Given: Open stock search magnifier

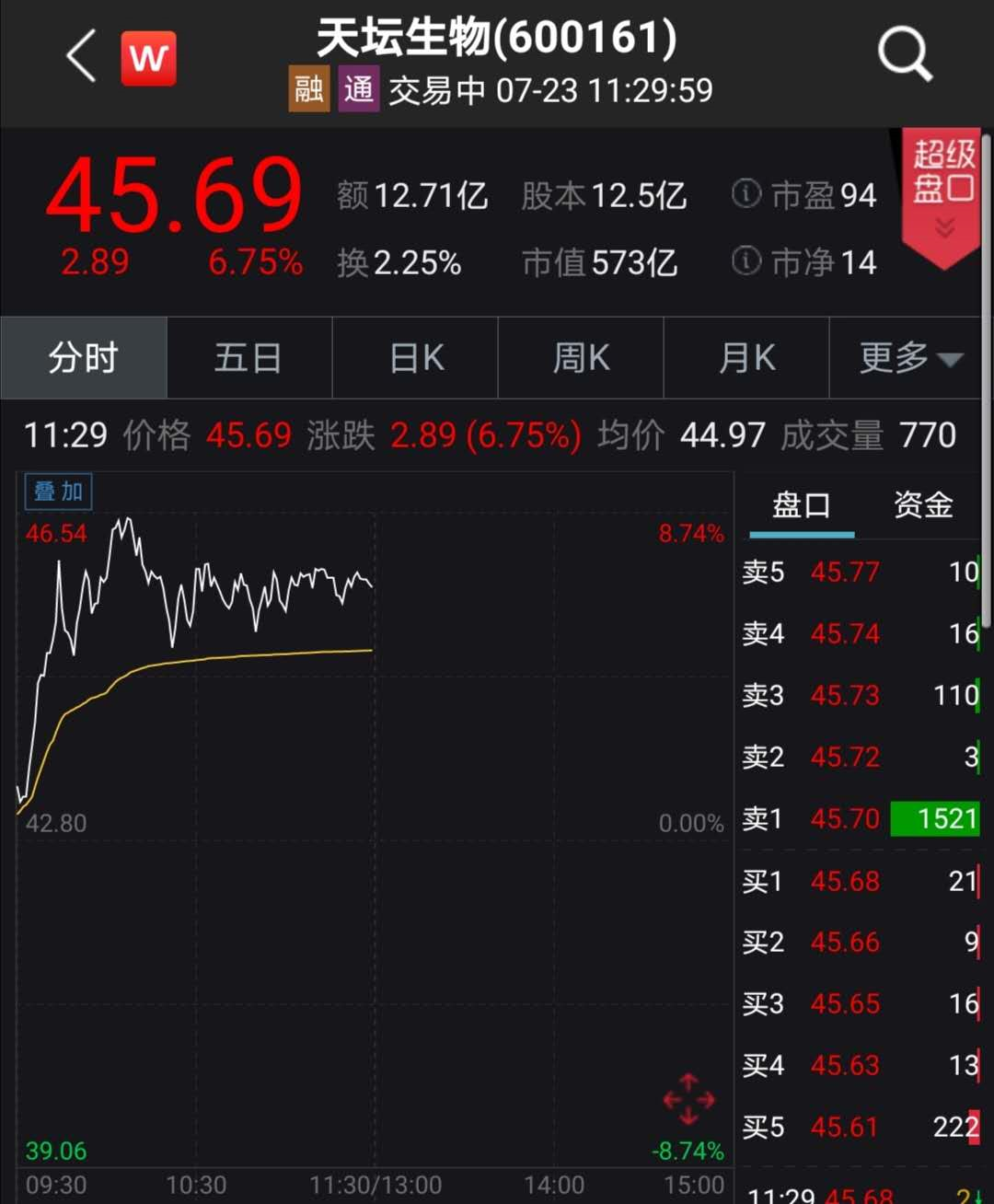Looking at the screenshot, I should [x=905, y=54].
